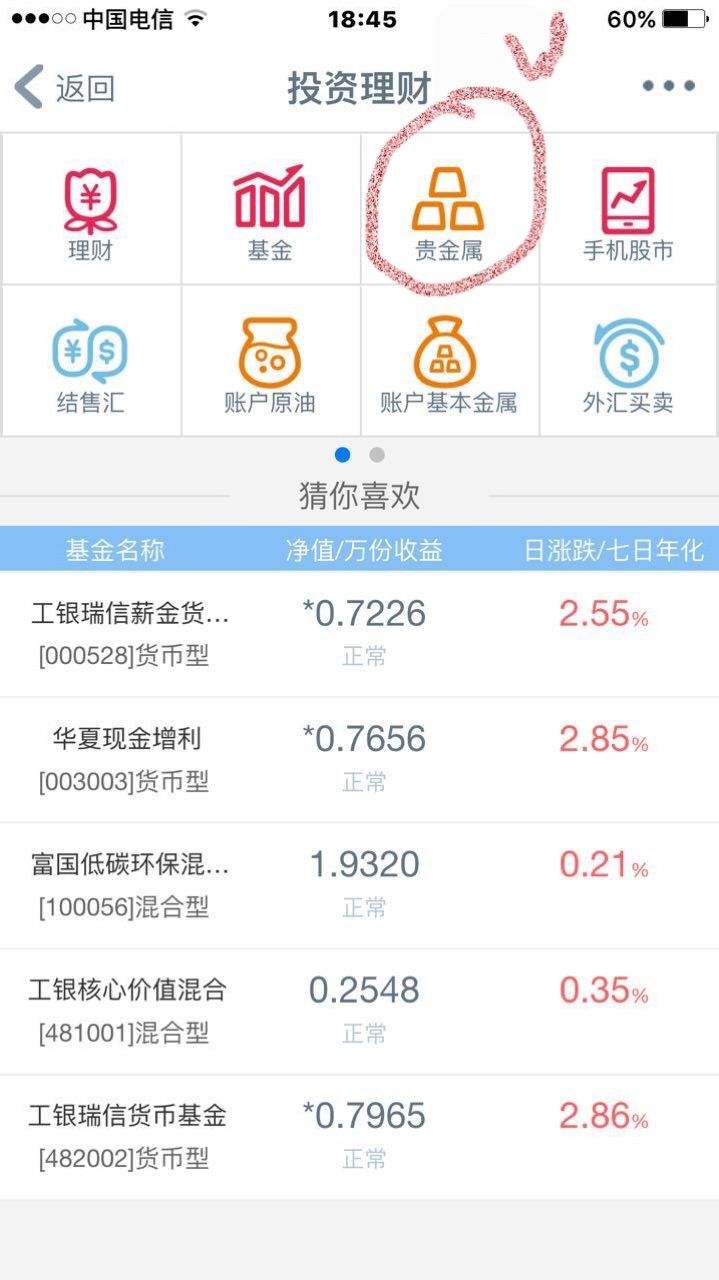Open fund 工银瑞信薪金货币 [000528]

pos(359,633)
